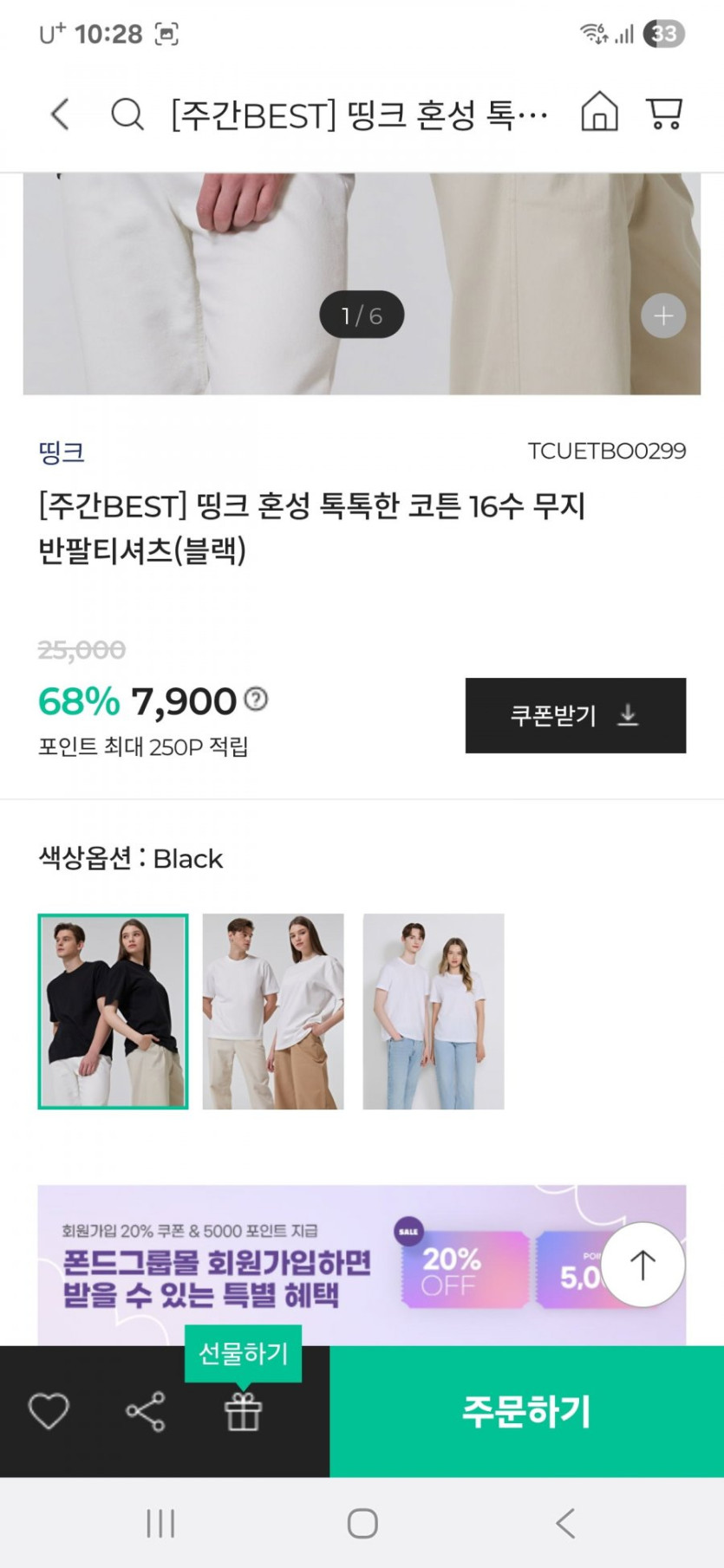Show price info via question mark icon
Image resolution: width=724 pixels, height=1568 pixels.
point(256,699)
